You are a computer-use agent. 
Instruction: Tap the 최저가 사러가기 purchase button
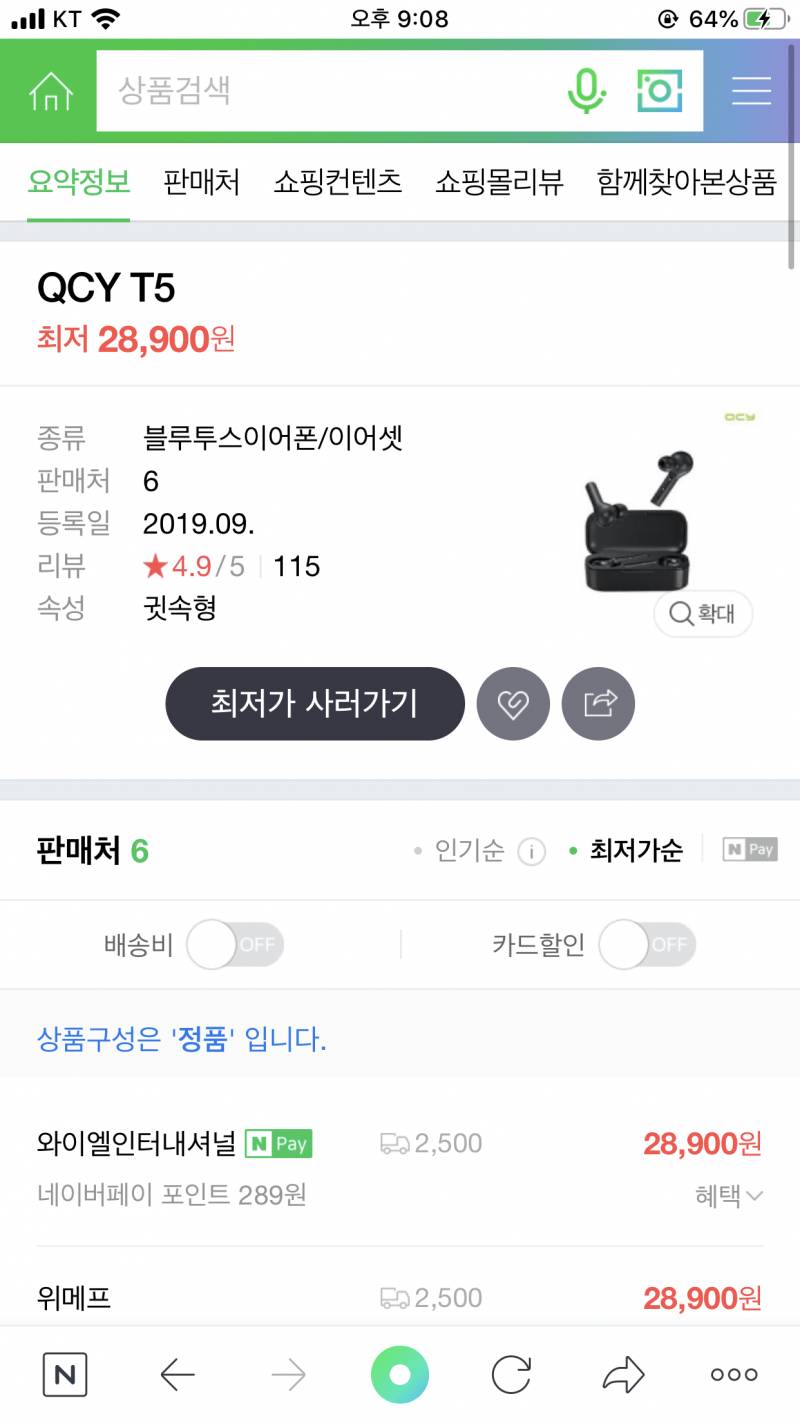point(315,704)
